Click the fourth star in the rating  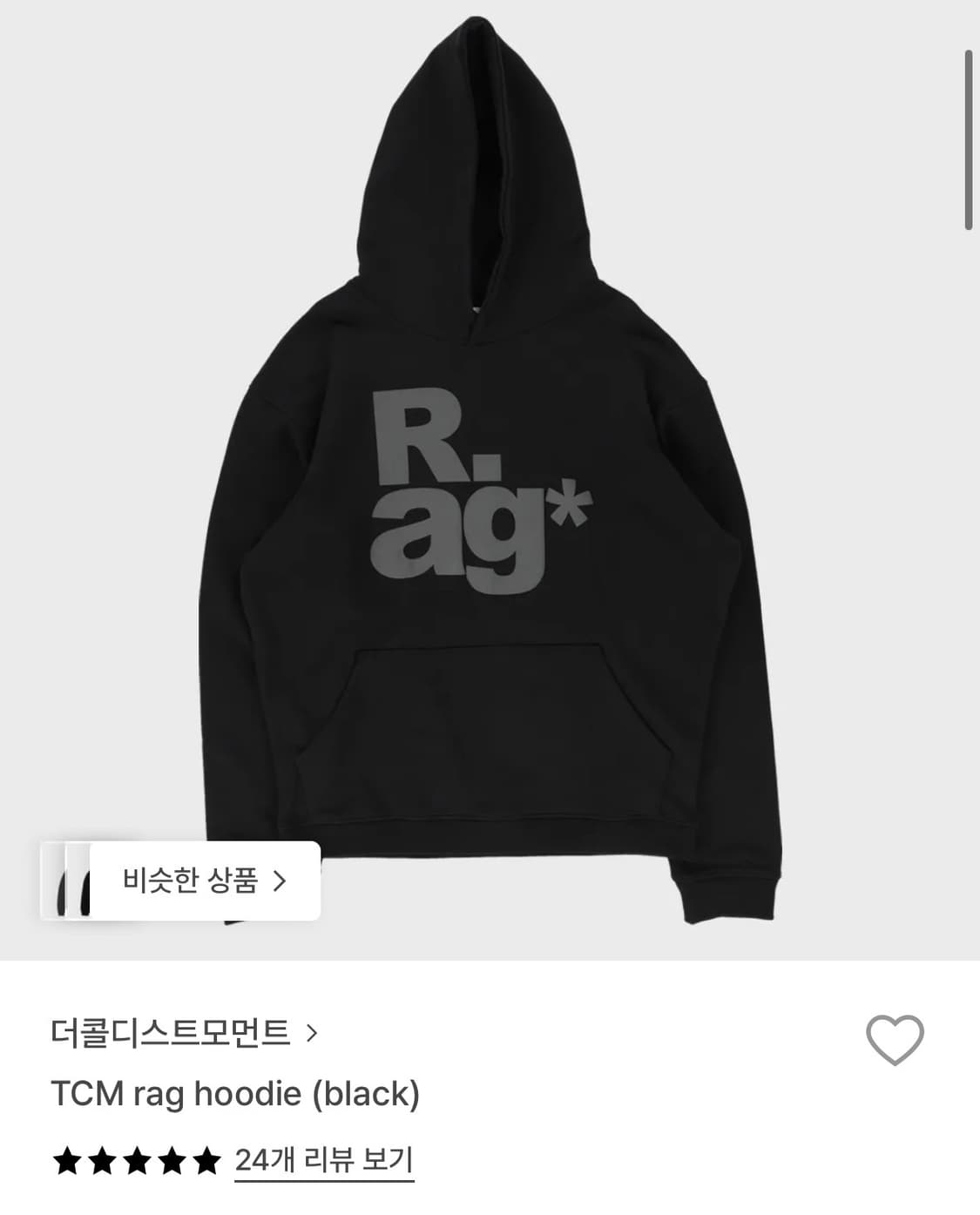coord(171,1162)
